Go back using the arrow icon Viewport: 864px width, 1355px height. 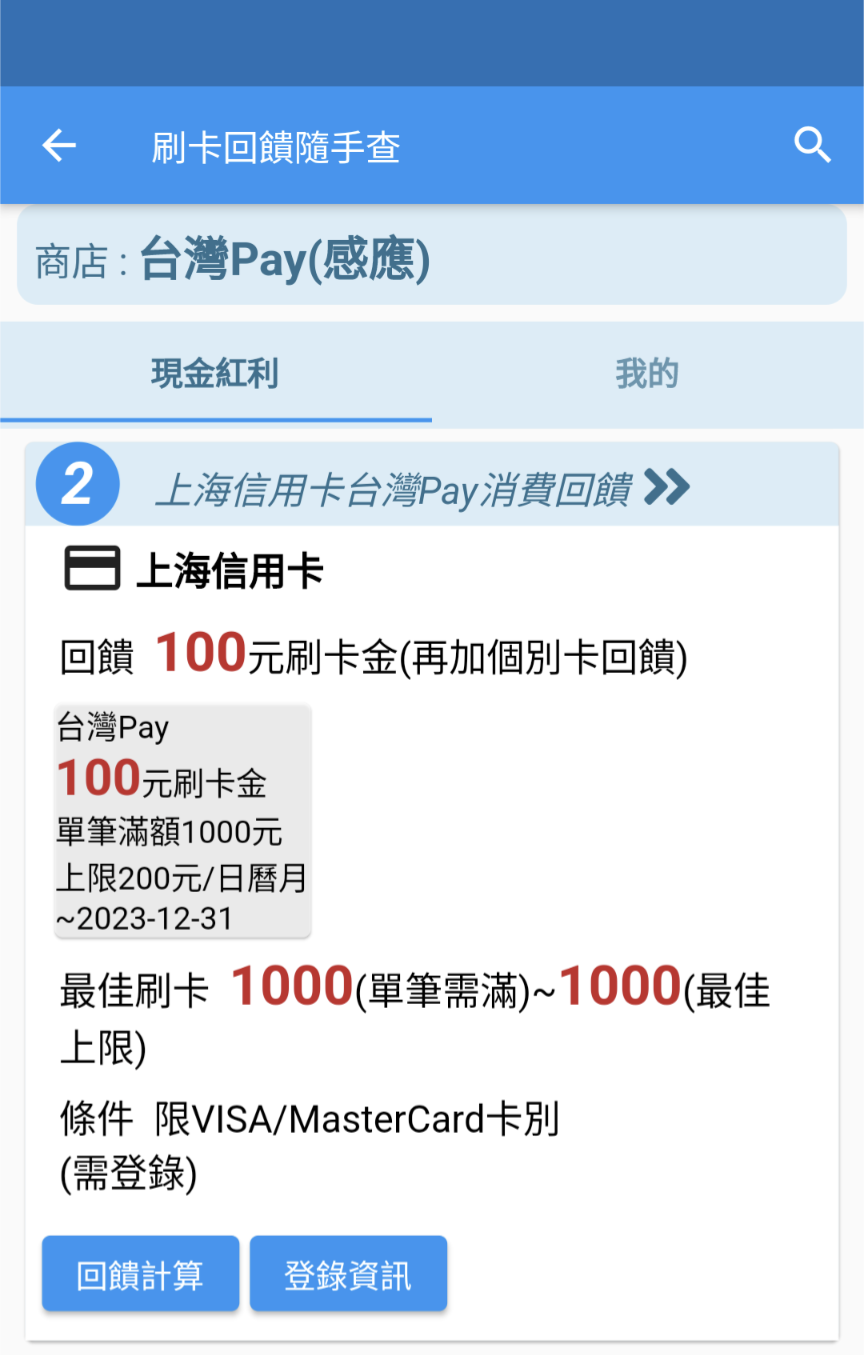(x=59, y=146)
